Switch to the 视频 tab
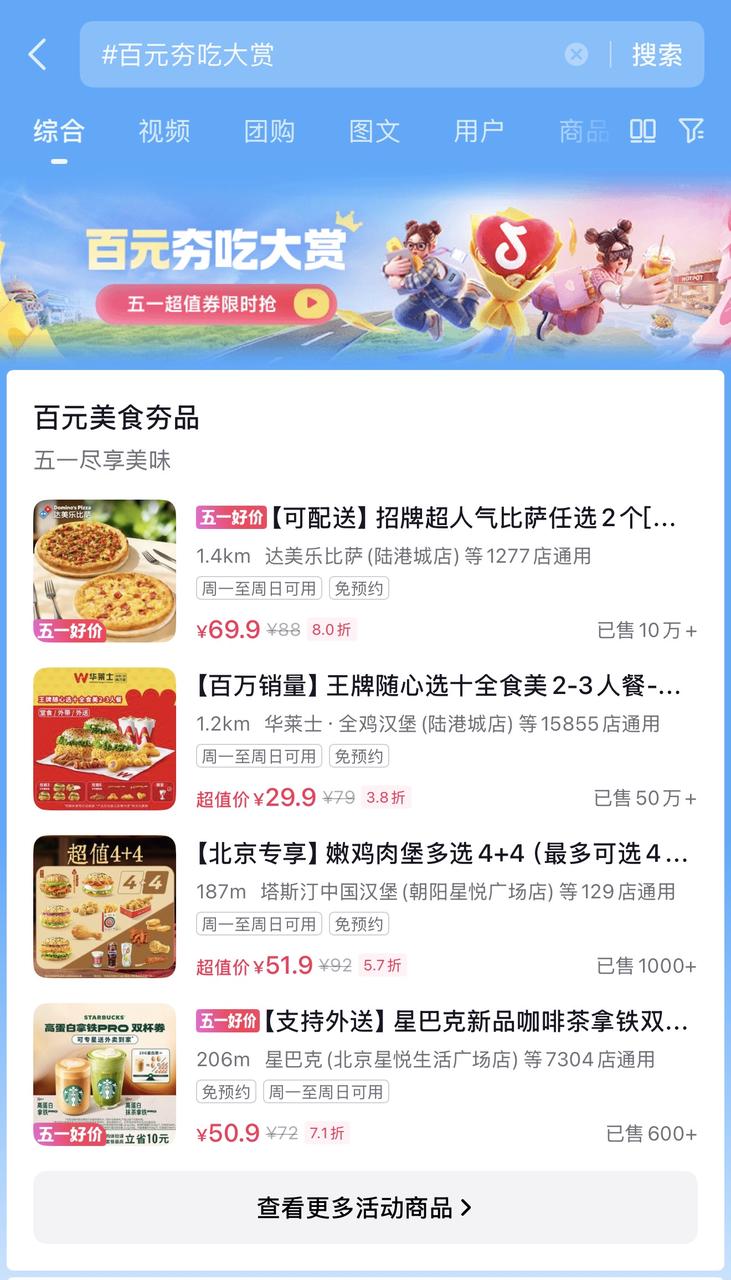 coord(164,130)
